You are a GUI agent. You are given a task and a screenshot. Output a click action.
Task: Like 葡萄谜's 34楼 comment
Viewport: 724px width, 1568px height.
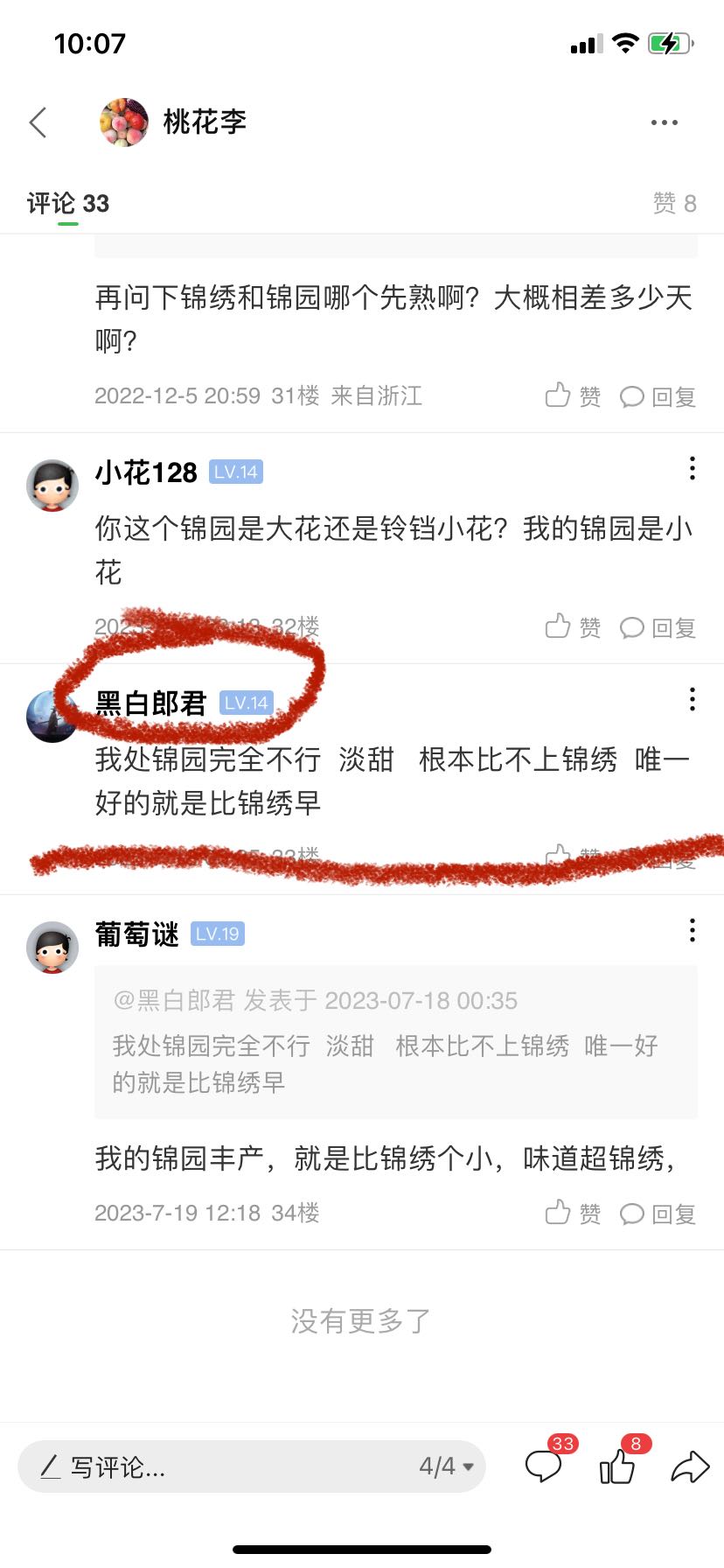coord(573,1213)
